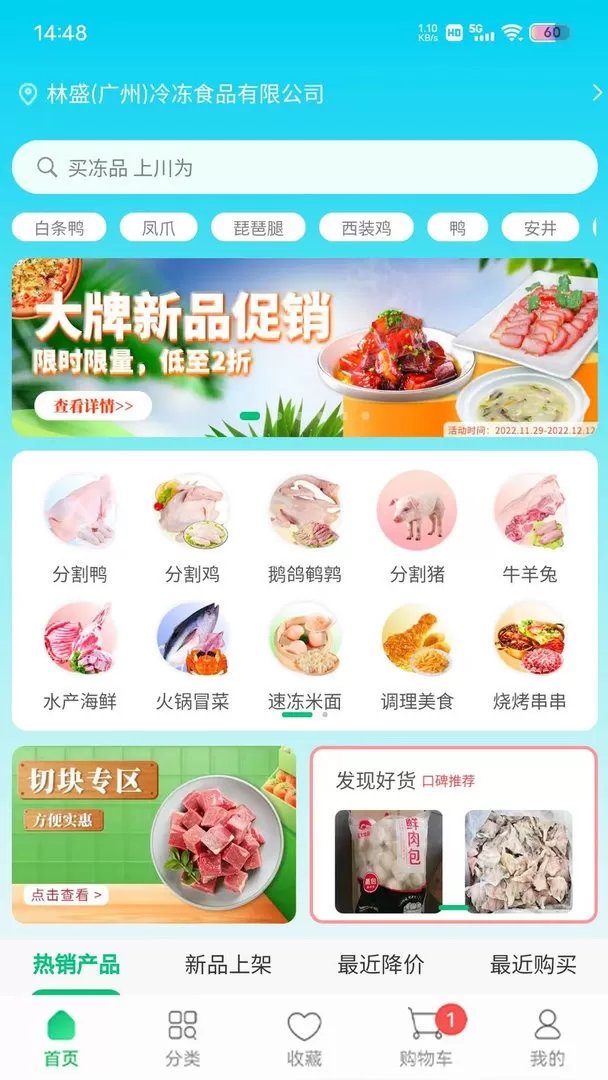Select the 西装鸡 keyword chip
Image resolution: width=608 pixels, height=1080 pixels.
(366, 228)
